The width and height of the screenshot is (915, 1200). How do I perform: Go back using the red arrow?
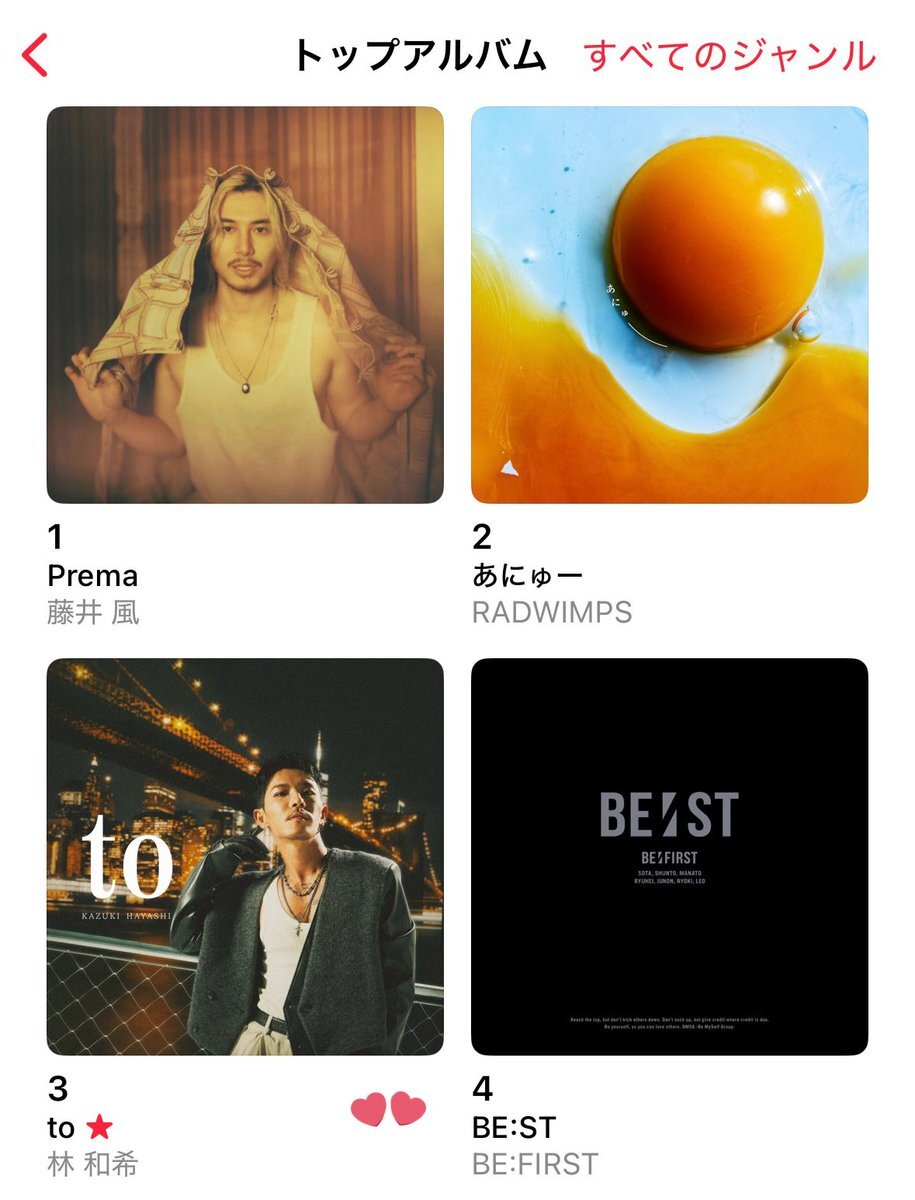35,55
